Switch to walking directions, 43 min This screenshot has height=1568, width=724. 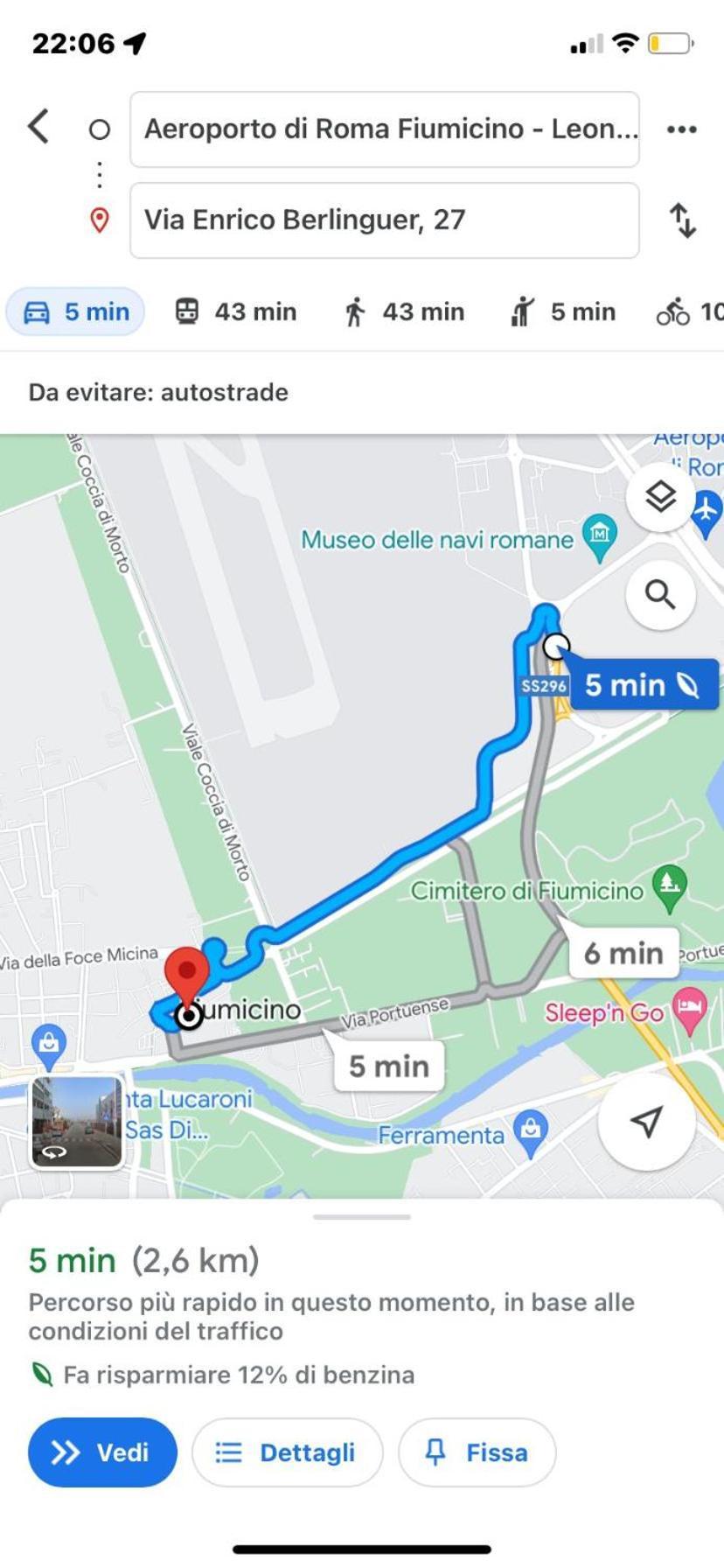[x=404, y=311]
